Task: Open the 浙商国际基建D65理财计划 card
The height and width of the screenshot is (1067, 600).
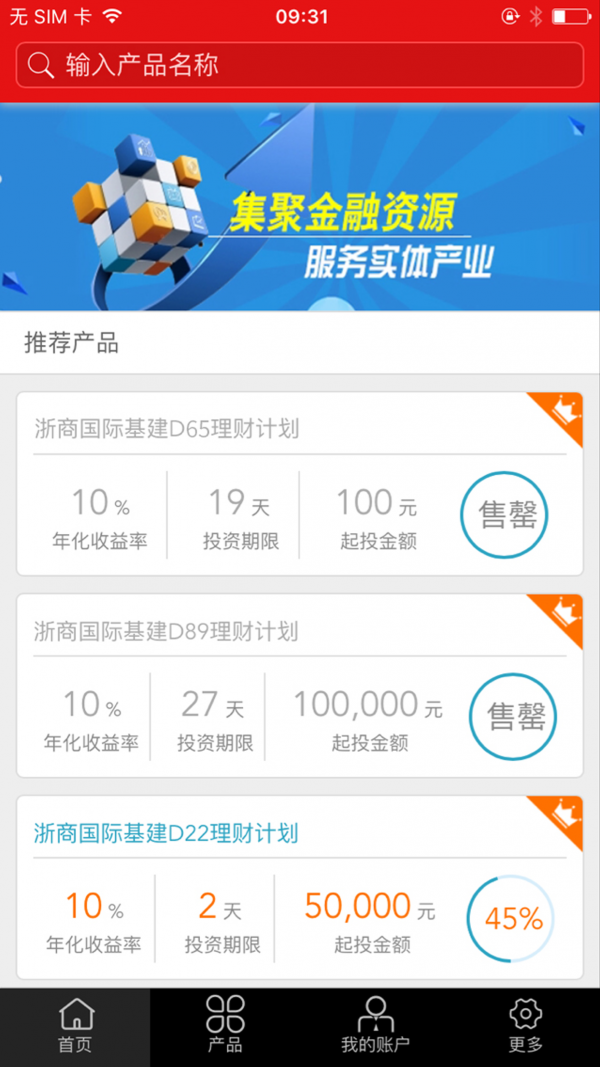Action: [300, 484]
